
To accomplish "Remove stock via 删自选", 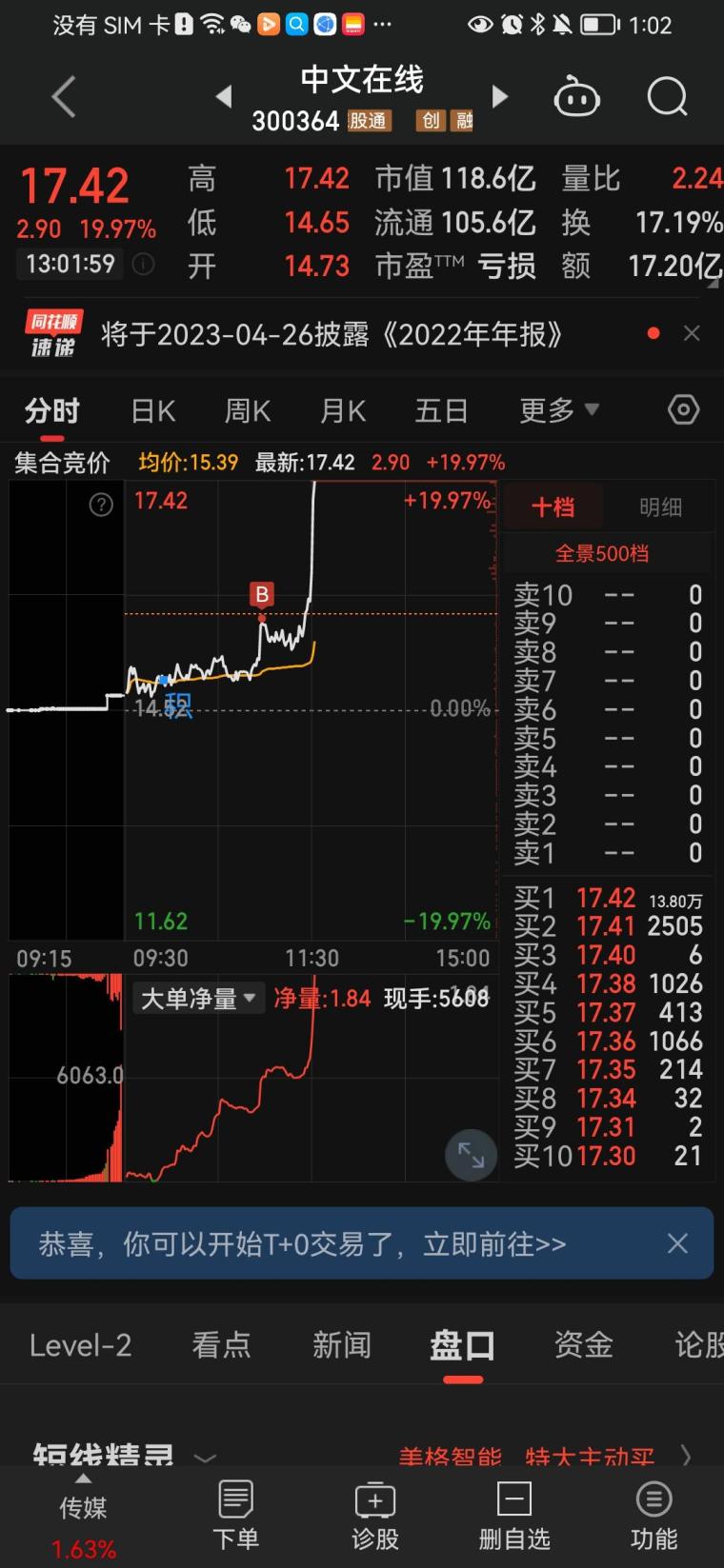I will tap(513, 1516).
